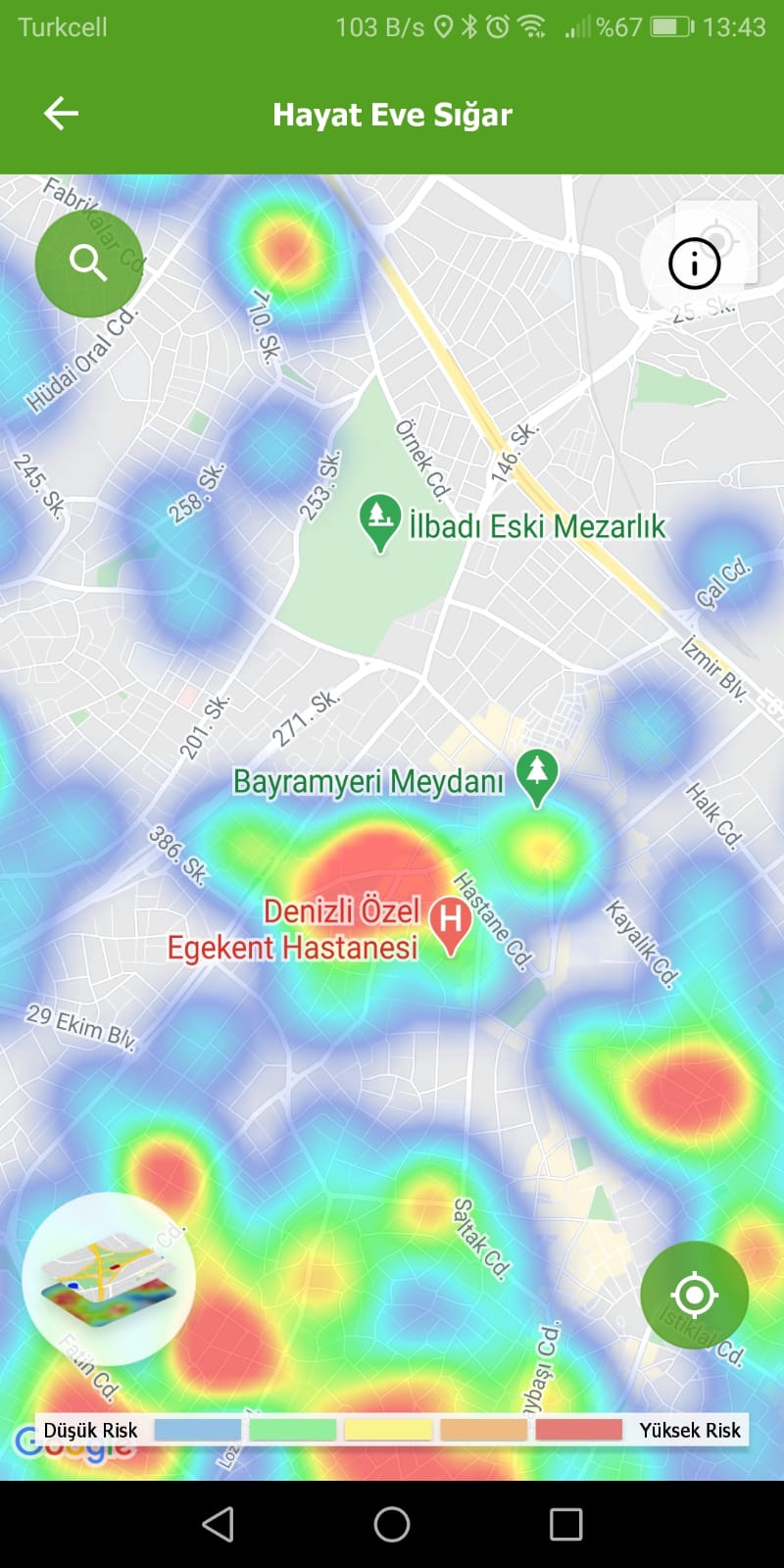The image size is (784, 1568).
Task: Switch map layers with the layer button
Action: [109, 1278]
